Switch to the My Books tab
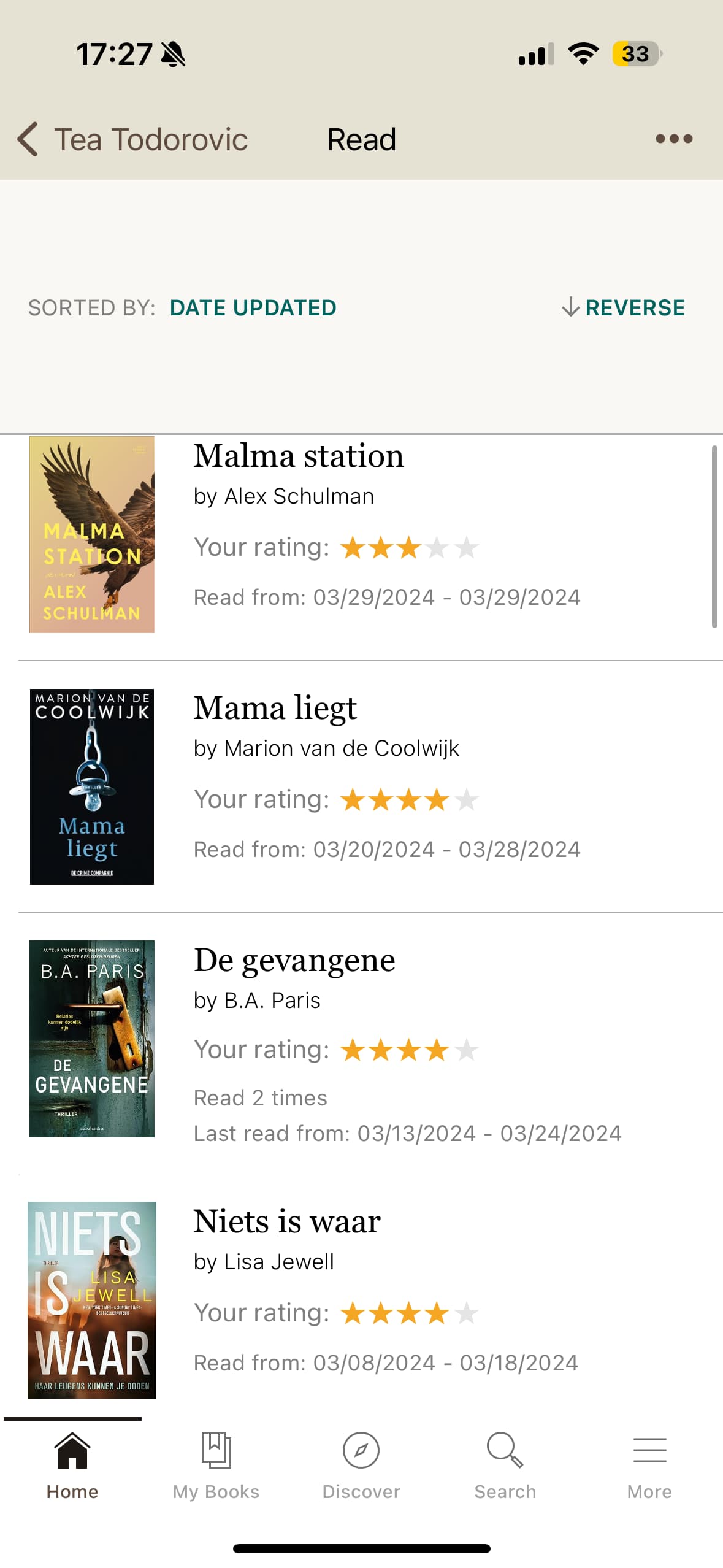The image size is (723, 1568). [216, 1466]
